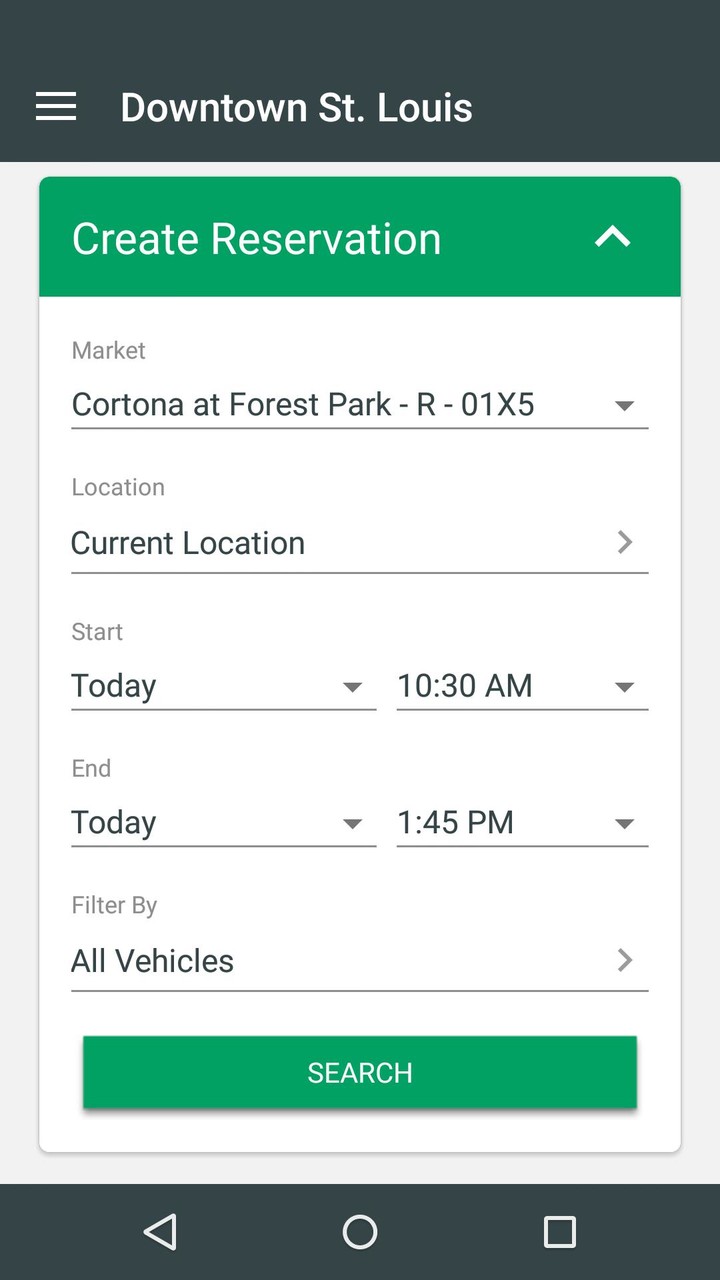Tap the Location row chevron arrow
Viewport: 720px width, 1280px height.
click(x=625, y=543)
